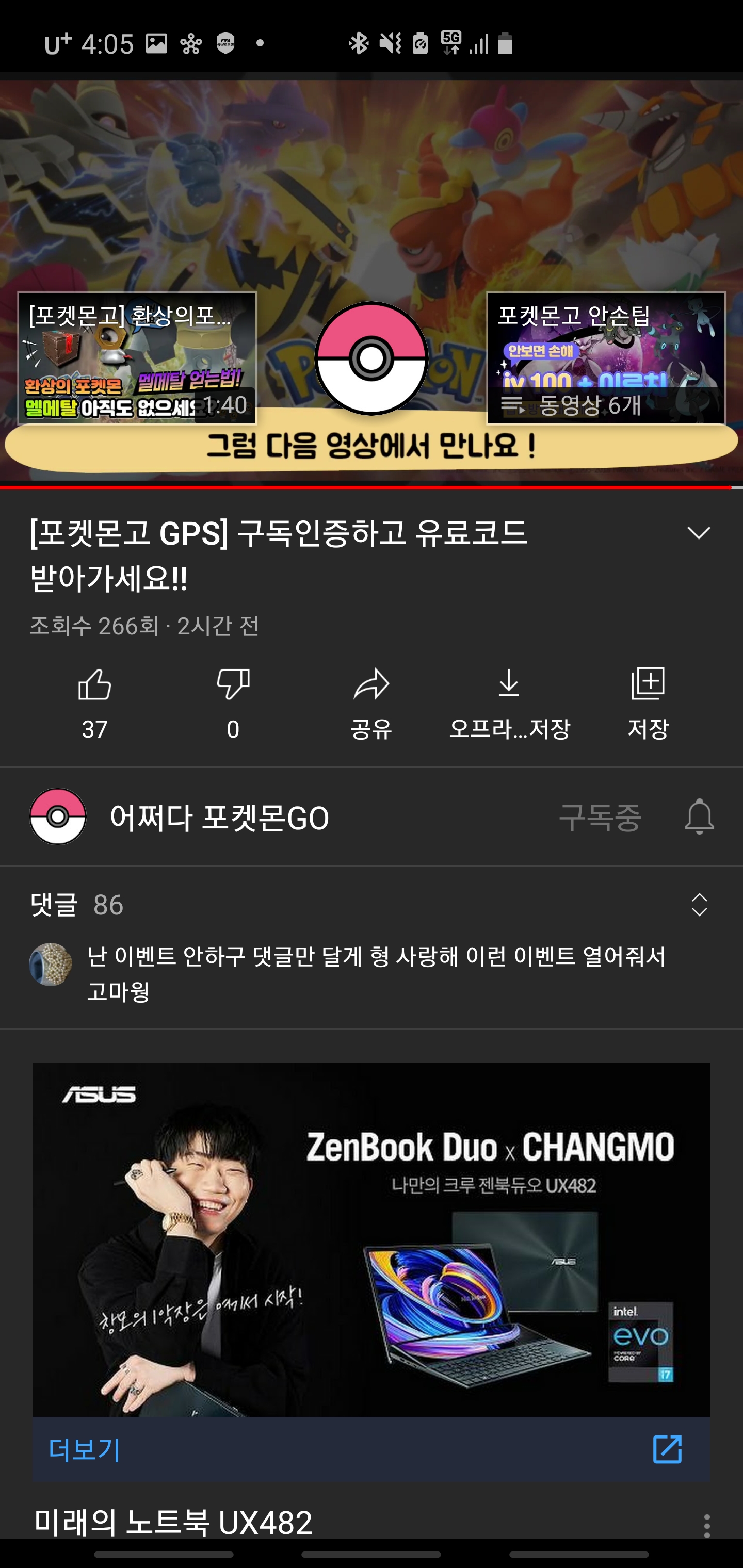Tap the 구독중 subscribed button

pyautogui.click(x=600, y=818)
